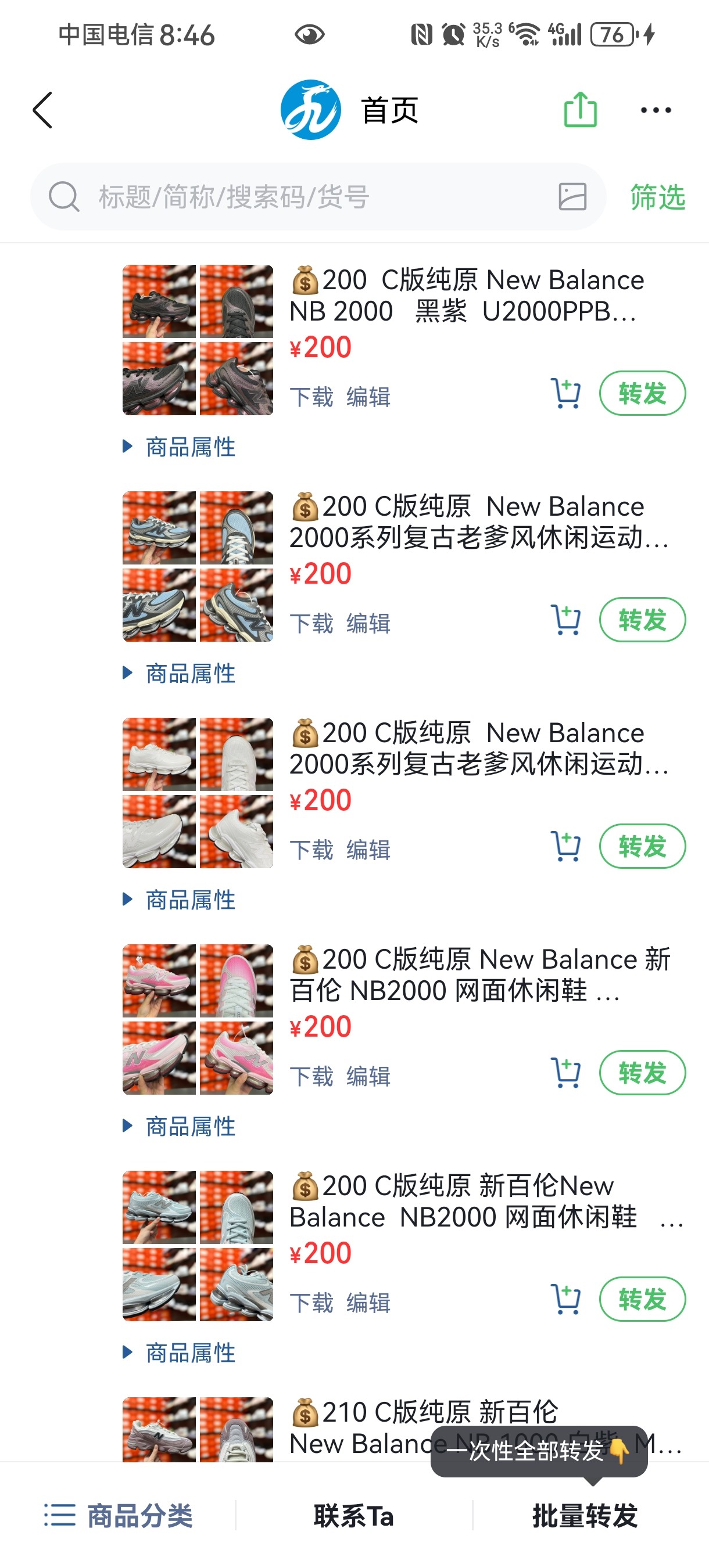The image size is (709, 1568).
Task: Go back using the top-left arrow
Action: pos(42,110)
